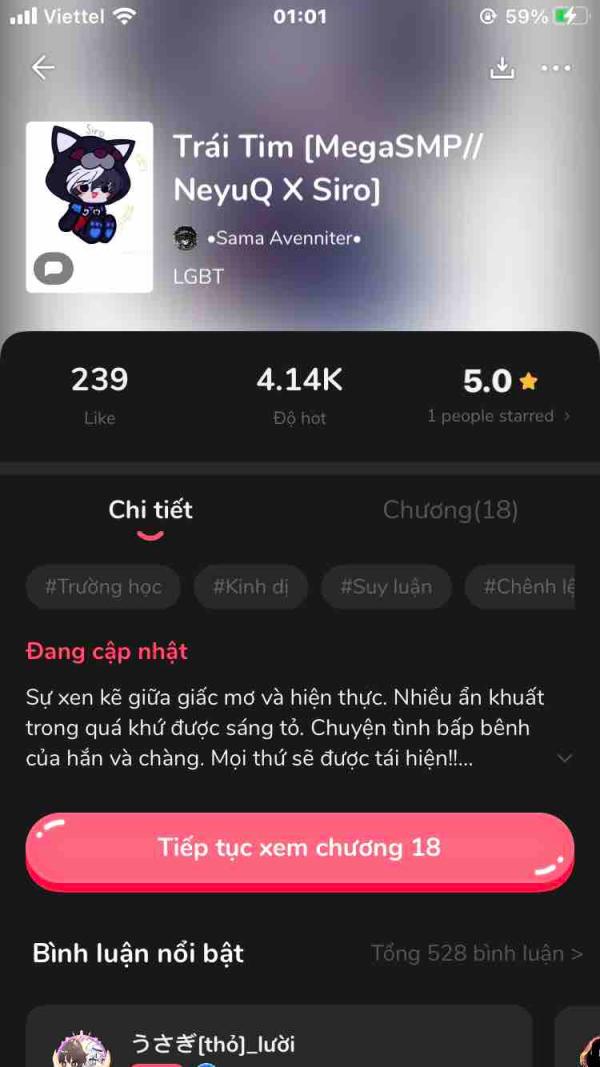View all 528 comments
This screenshot has height=1067, width=600.
(x=476, y=953)
